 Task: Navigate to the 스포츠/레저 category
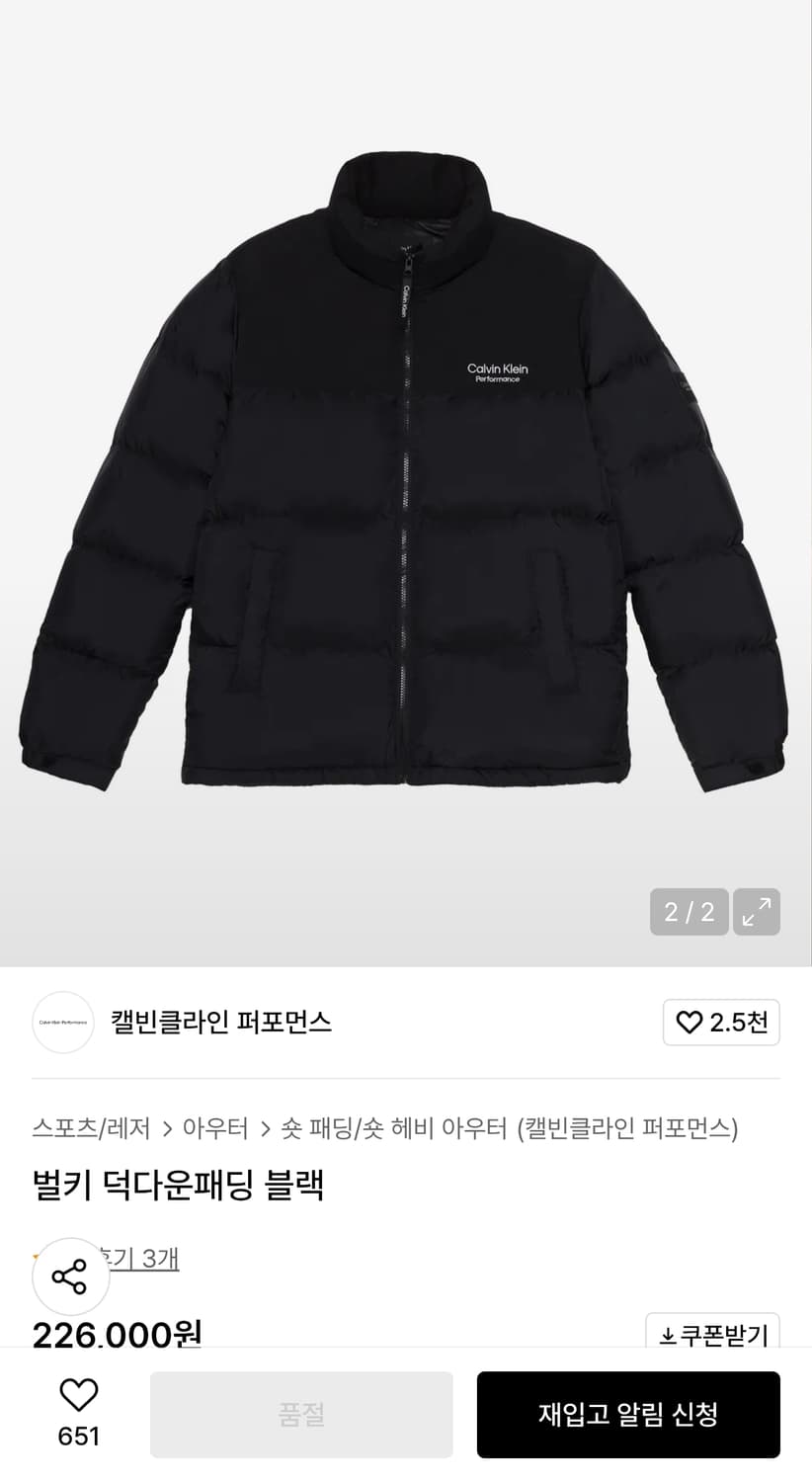pos(90,1128)
